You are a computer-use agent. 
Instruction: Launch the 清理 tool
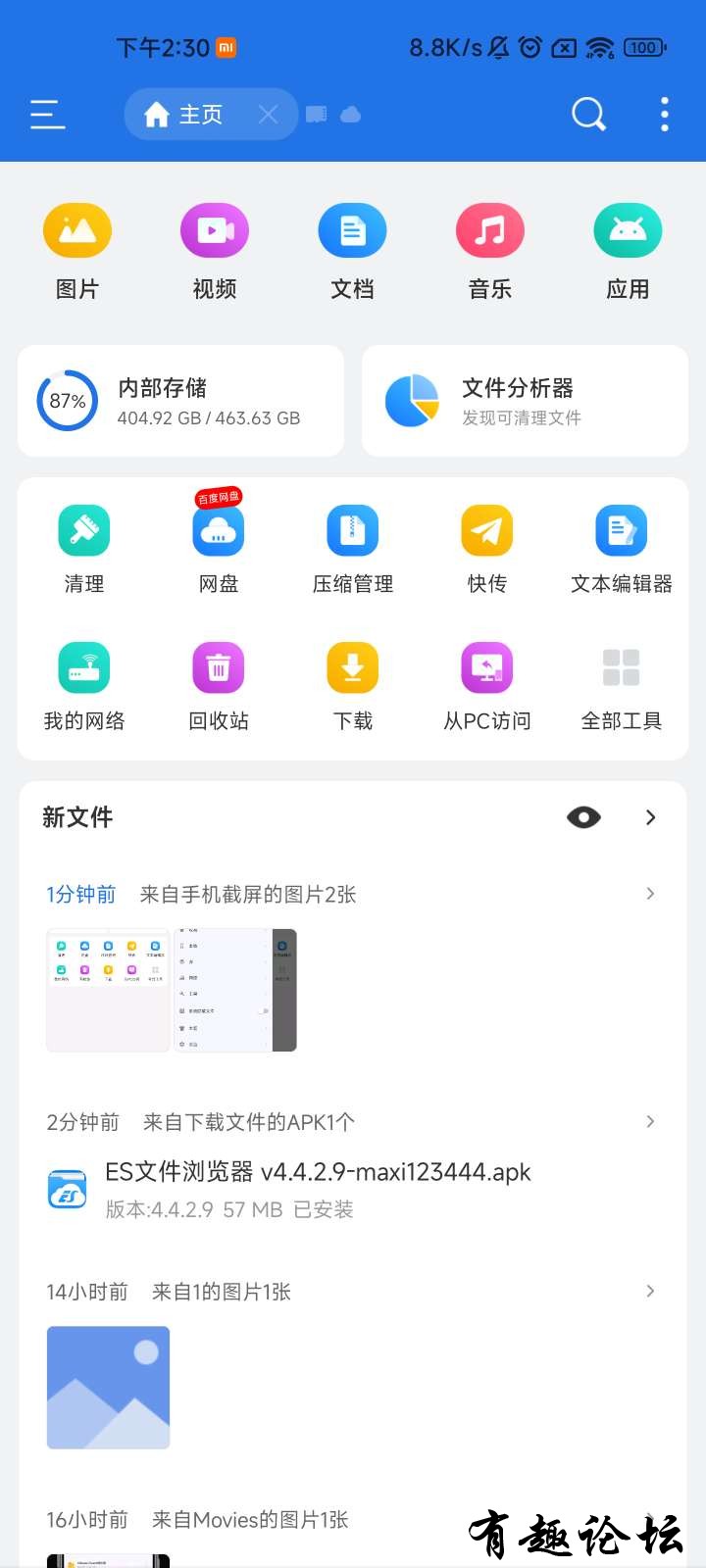(84, 549)
